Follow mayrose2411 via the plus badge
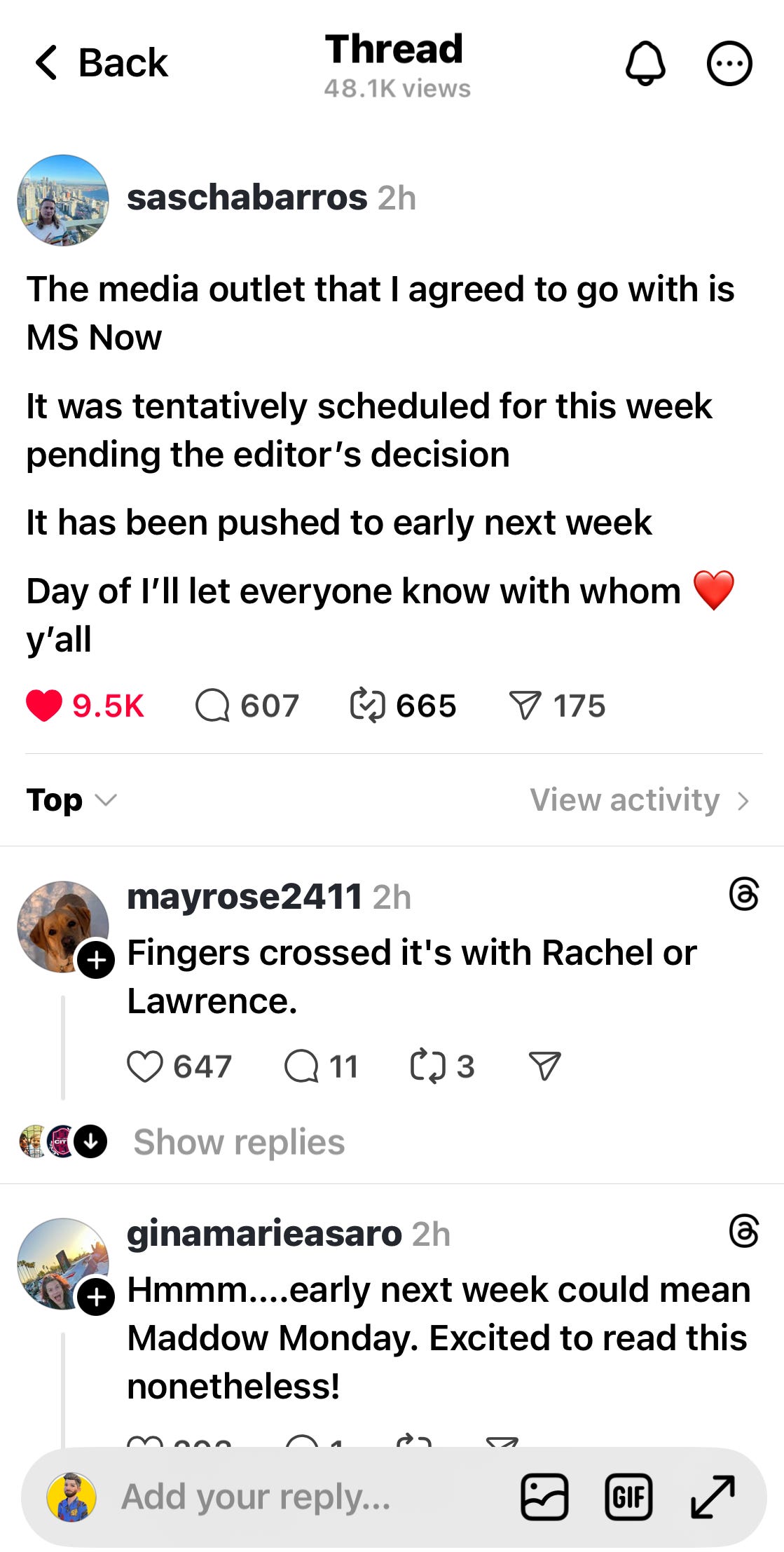Screen dimensions: 784x1552 click(96, 960)
